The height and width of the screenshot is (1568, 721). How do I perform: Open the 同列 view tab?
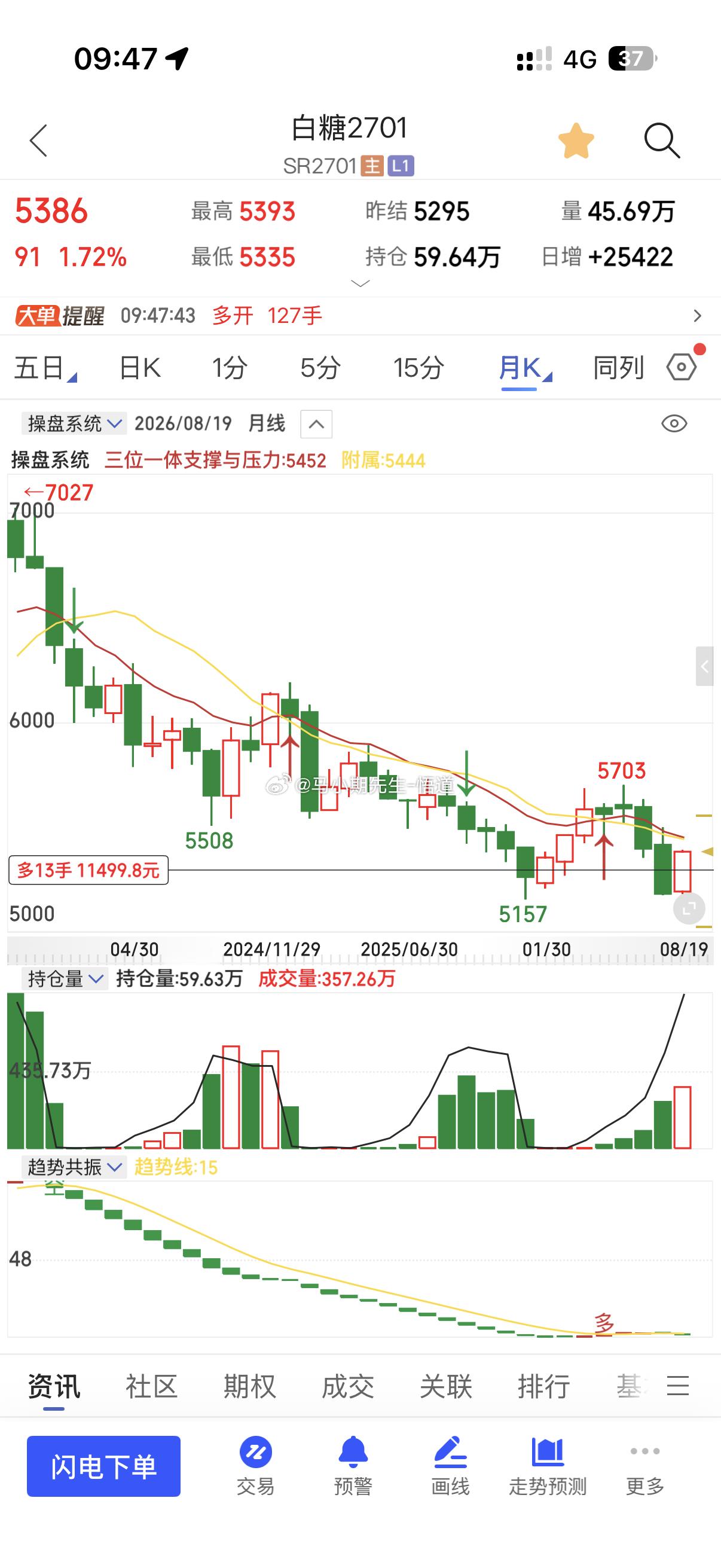click(x=618, y=368)
